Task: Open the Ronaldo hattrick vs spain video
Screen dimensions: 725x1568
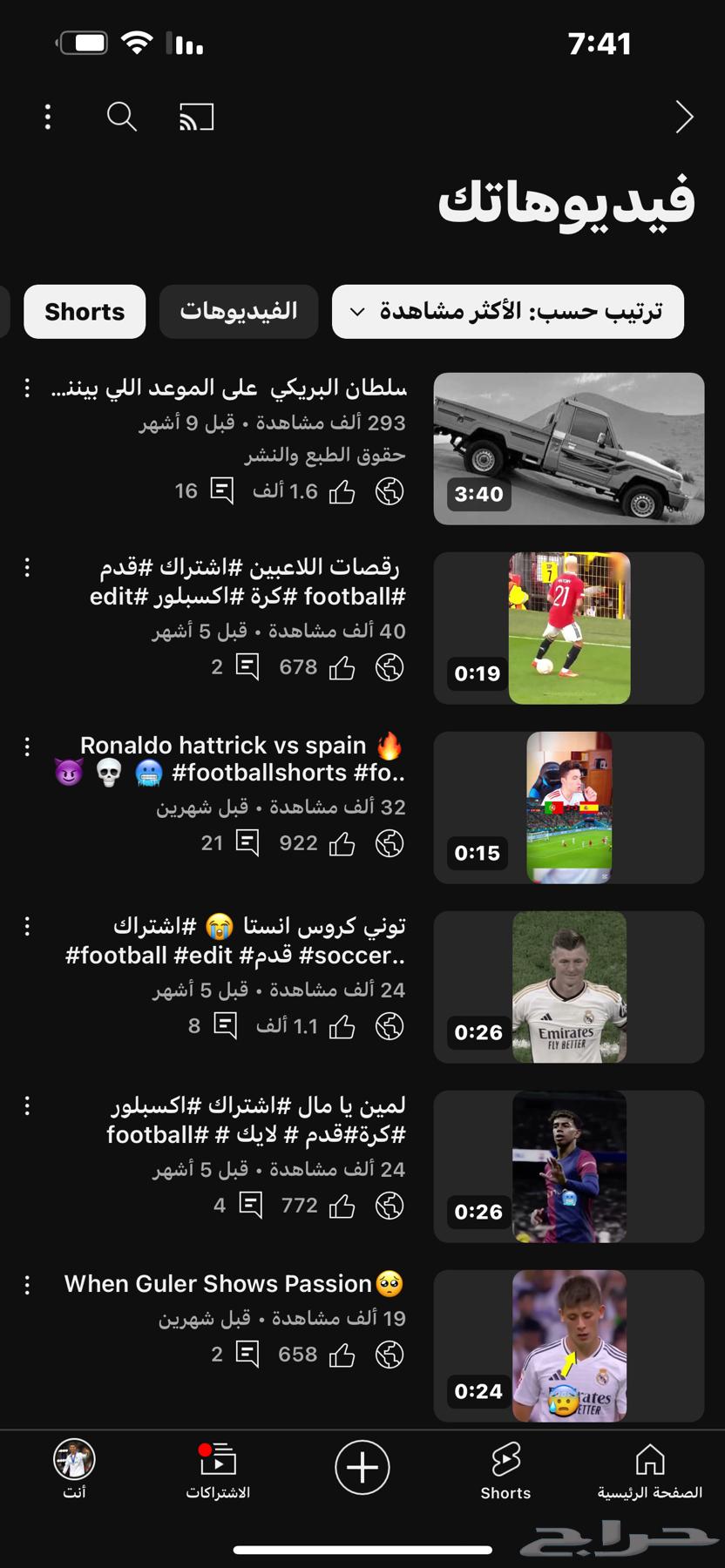Action: click(x=568, y=808)
